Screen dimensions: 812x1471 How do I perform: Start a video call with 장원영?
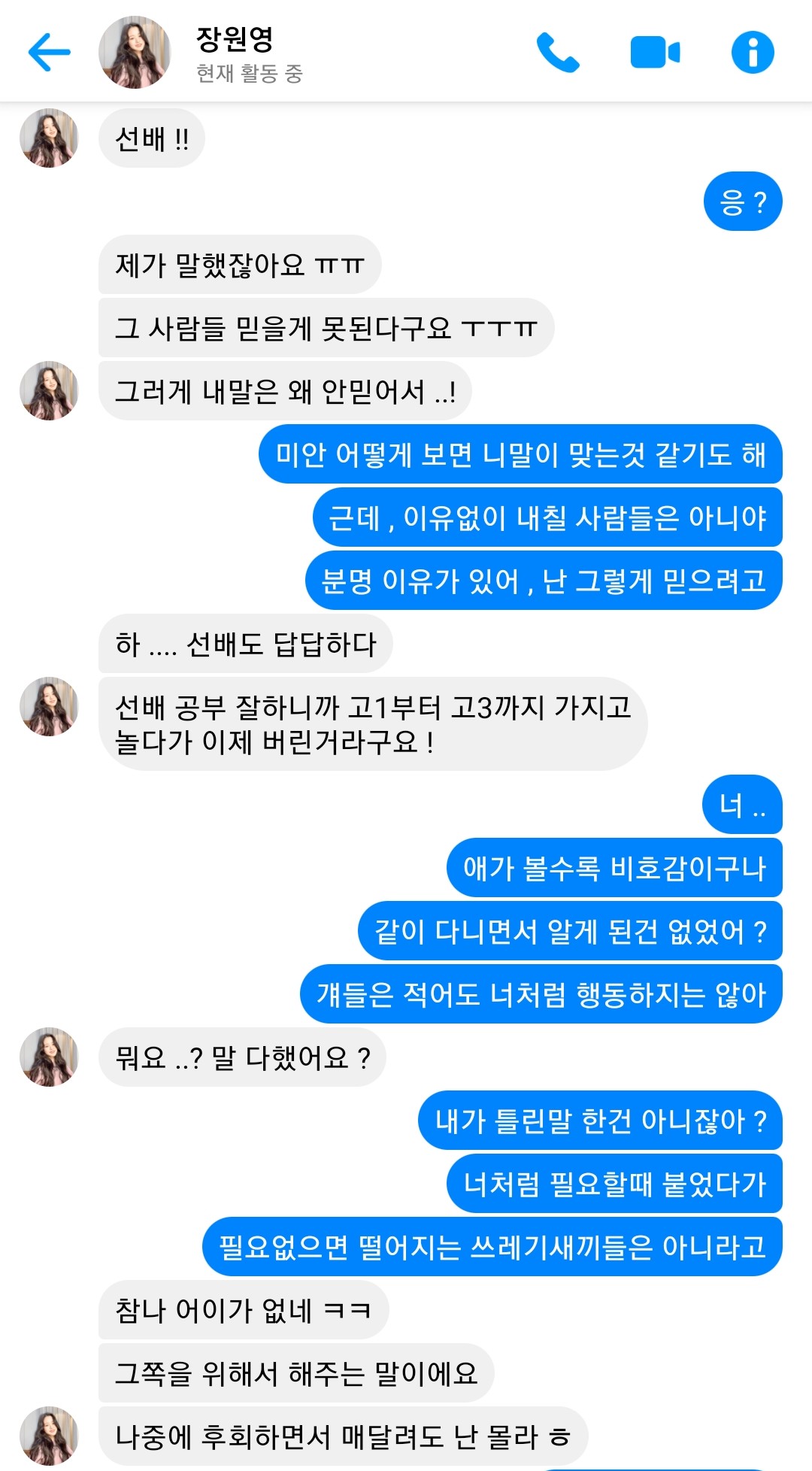click(655, 52)
